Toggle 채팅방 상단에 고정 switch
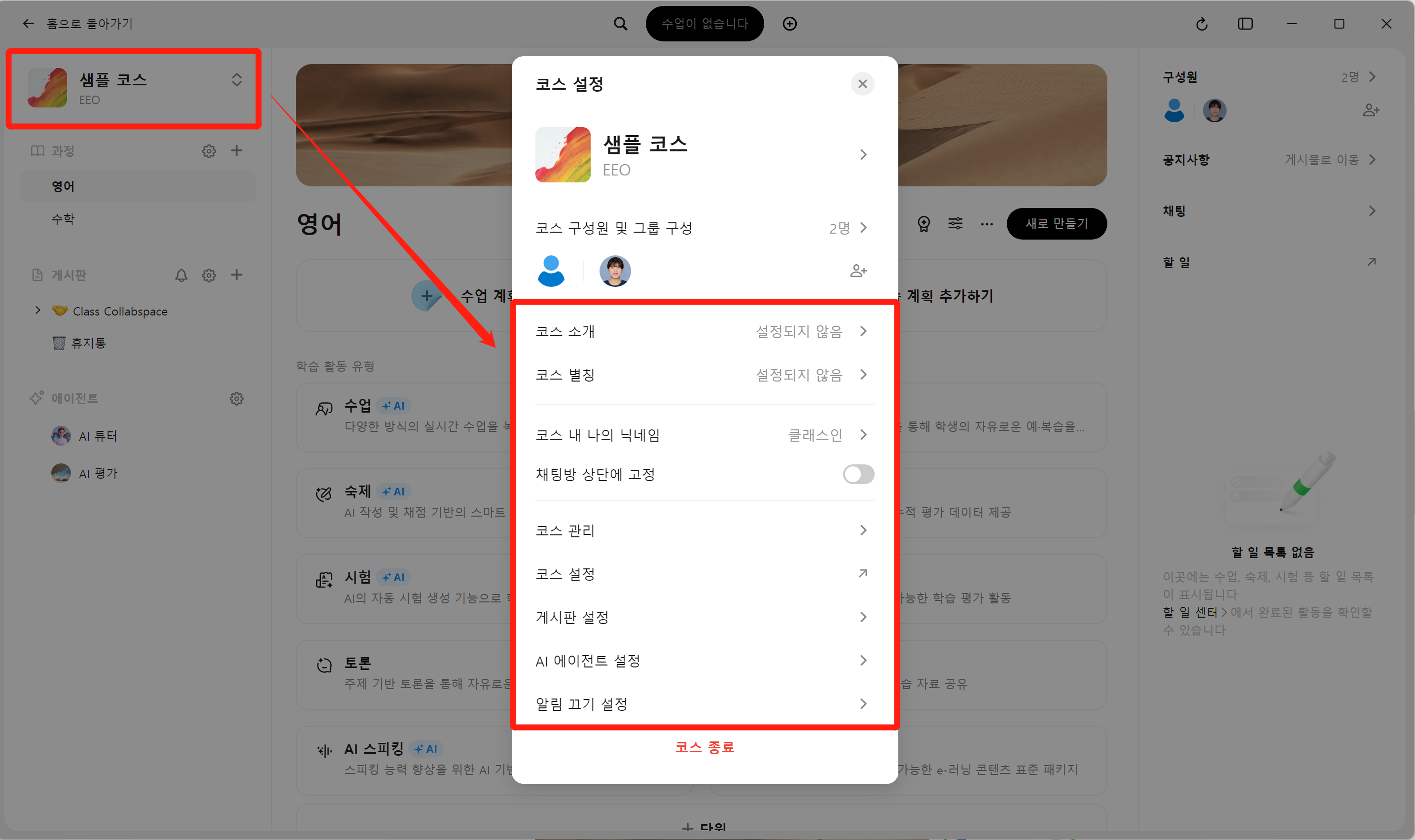 click(x=858, y=474)
